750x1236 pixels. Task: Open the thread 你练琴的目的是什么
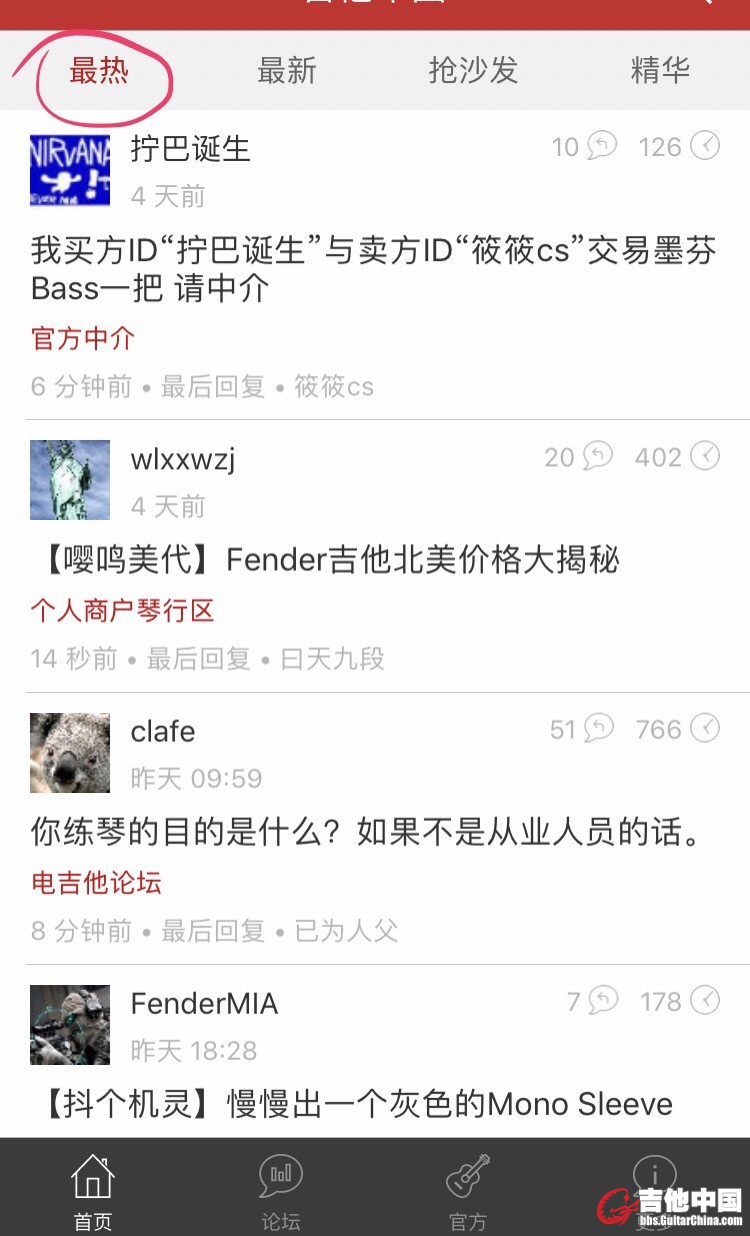[x=365, y=832]
